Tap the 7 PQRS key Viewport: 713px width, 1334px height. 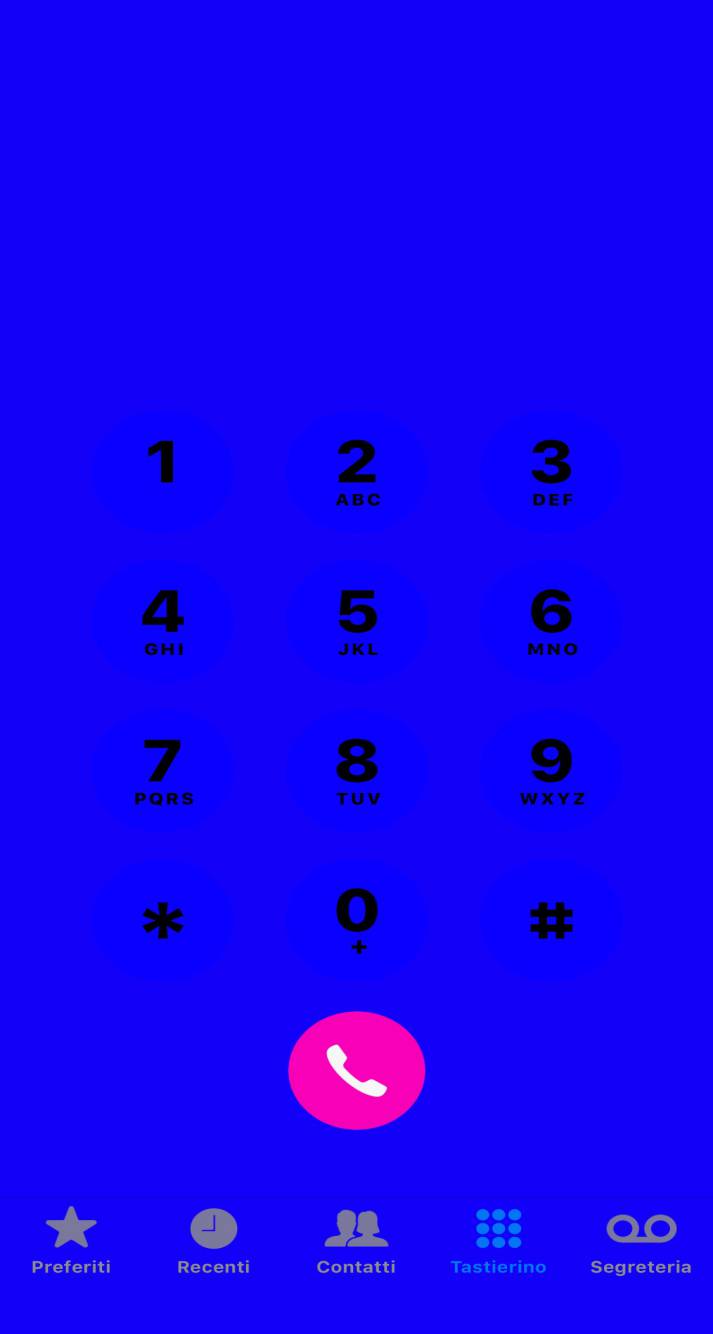pos(162,771)
